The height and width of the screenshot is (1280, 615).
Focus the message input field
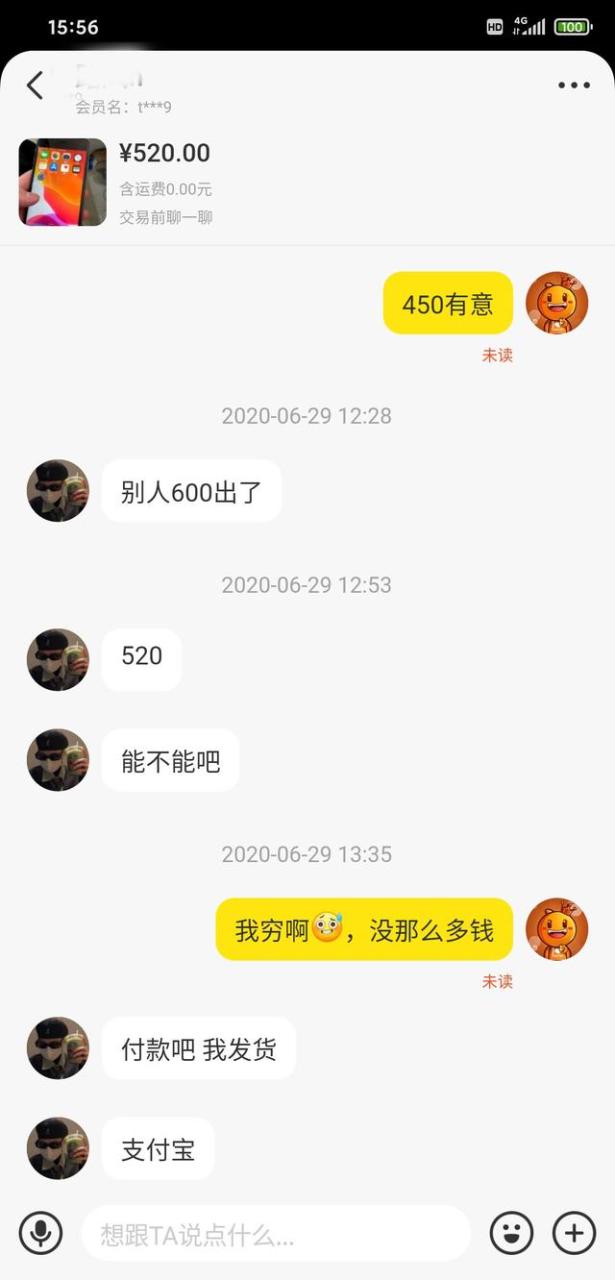(275, 1234)
